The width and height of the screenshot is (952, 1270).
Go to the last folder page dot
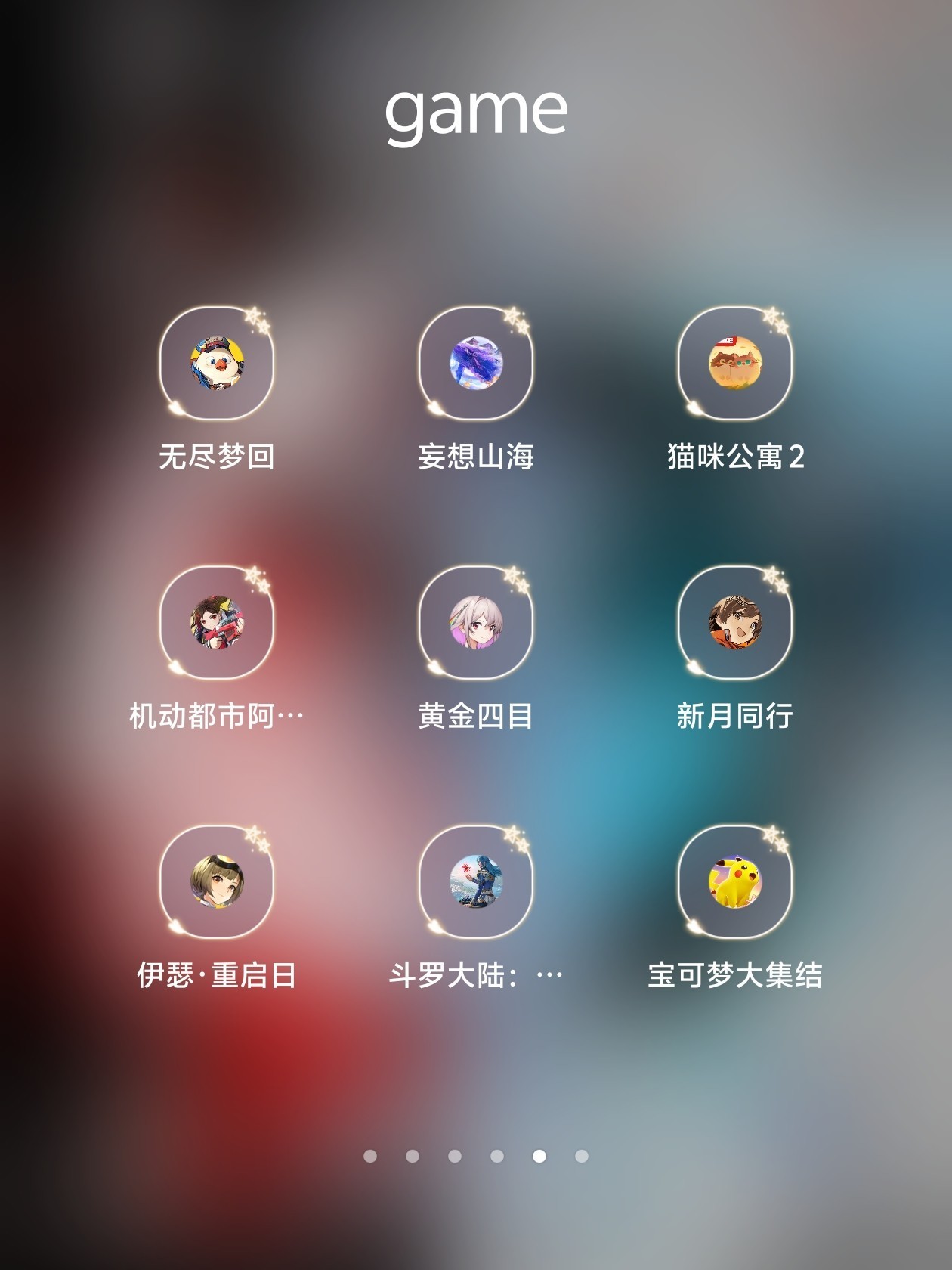[582, 1156]
